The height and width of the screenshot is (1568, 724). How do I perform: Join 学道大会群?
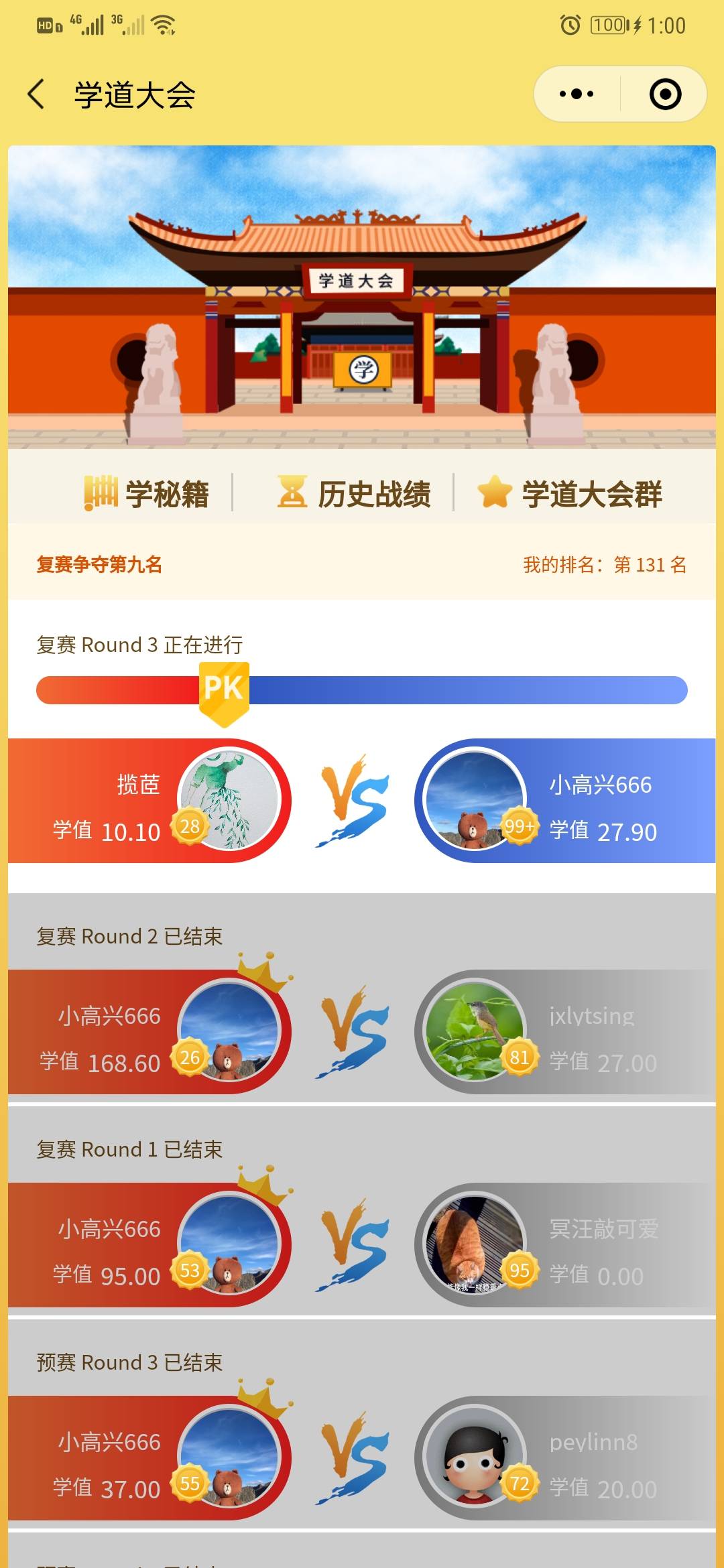[570, 494]
